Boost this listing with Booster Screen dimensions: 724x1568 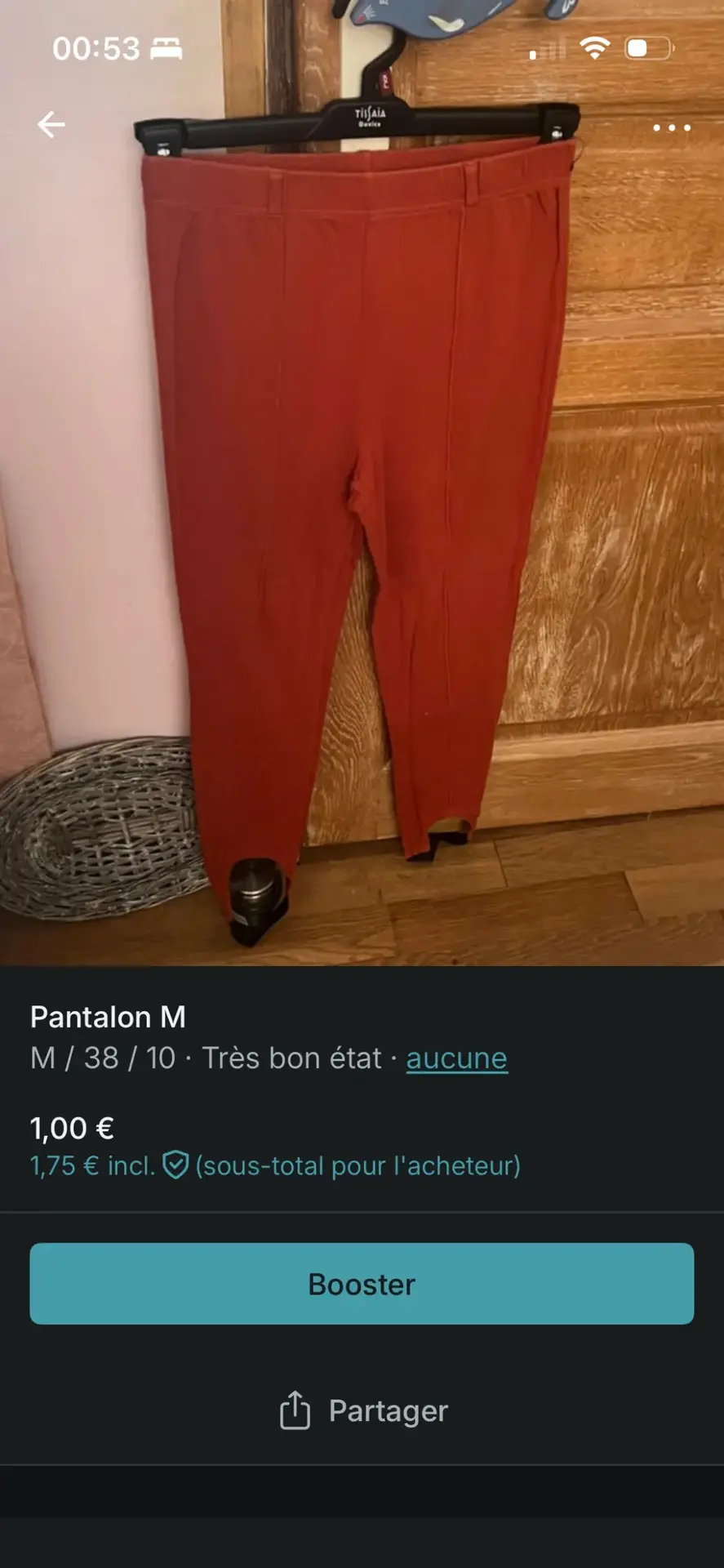362,1284
